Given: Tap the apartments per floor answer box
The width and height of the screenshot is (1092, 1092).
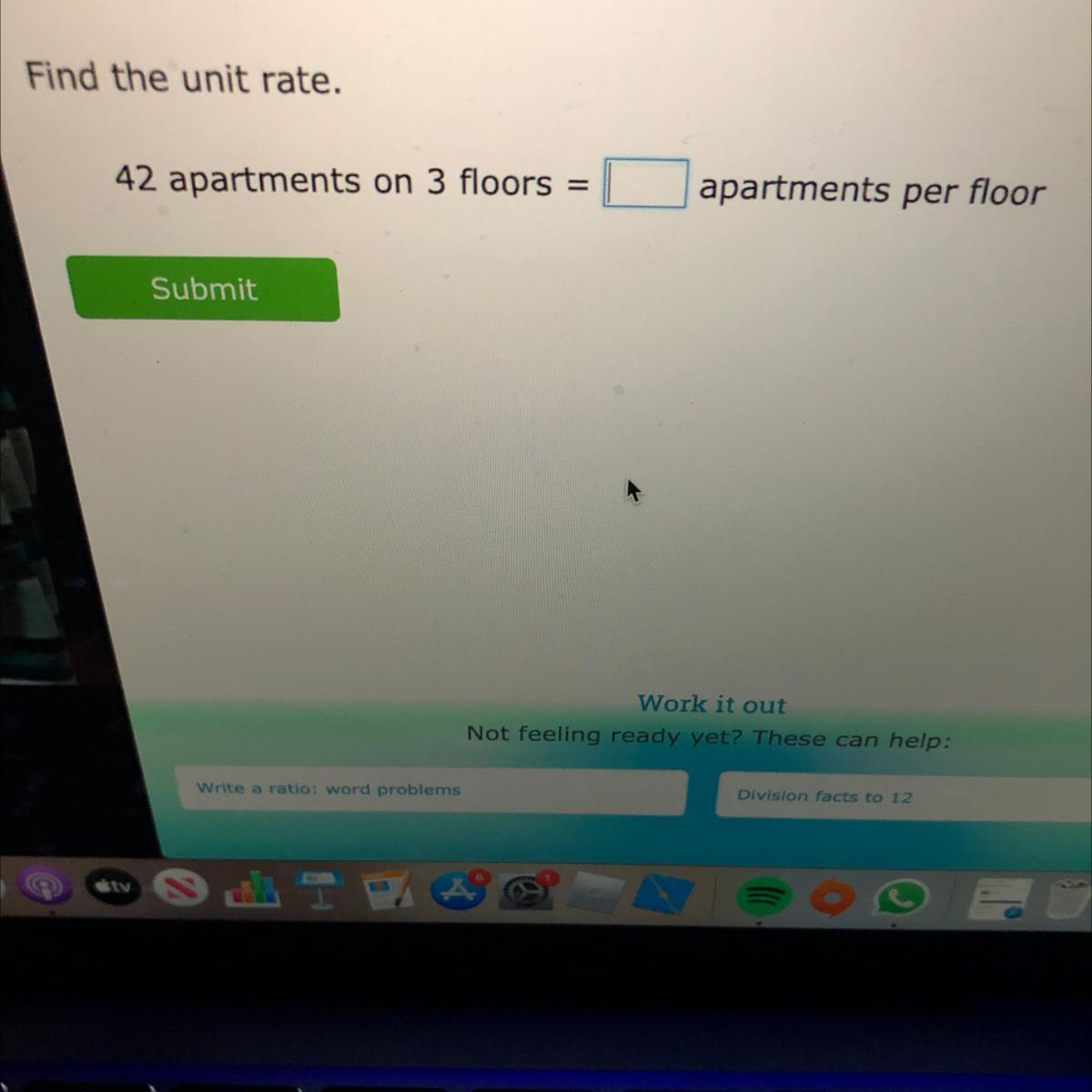Looking at the screenshot, I should [645, 184].
